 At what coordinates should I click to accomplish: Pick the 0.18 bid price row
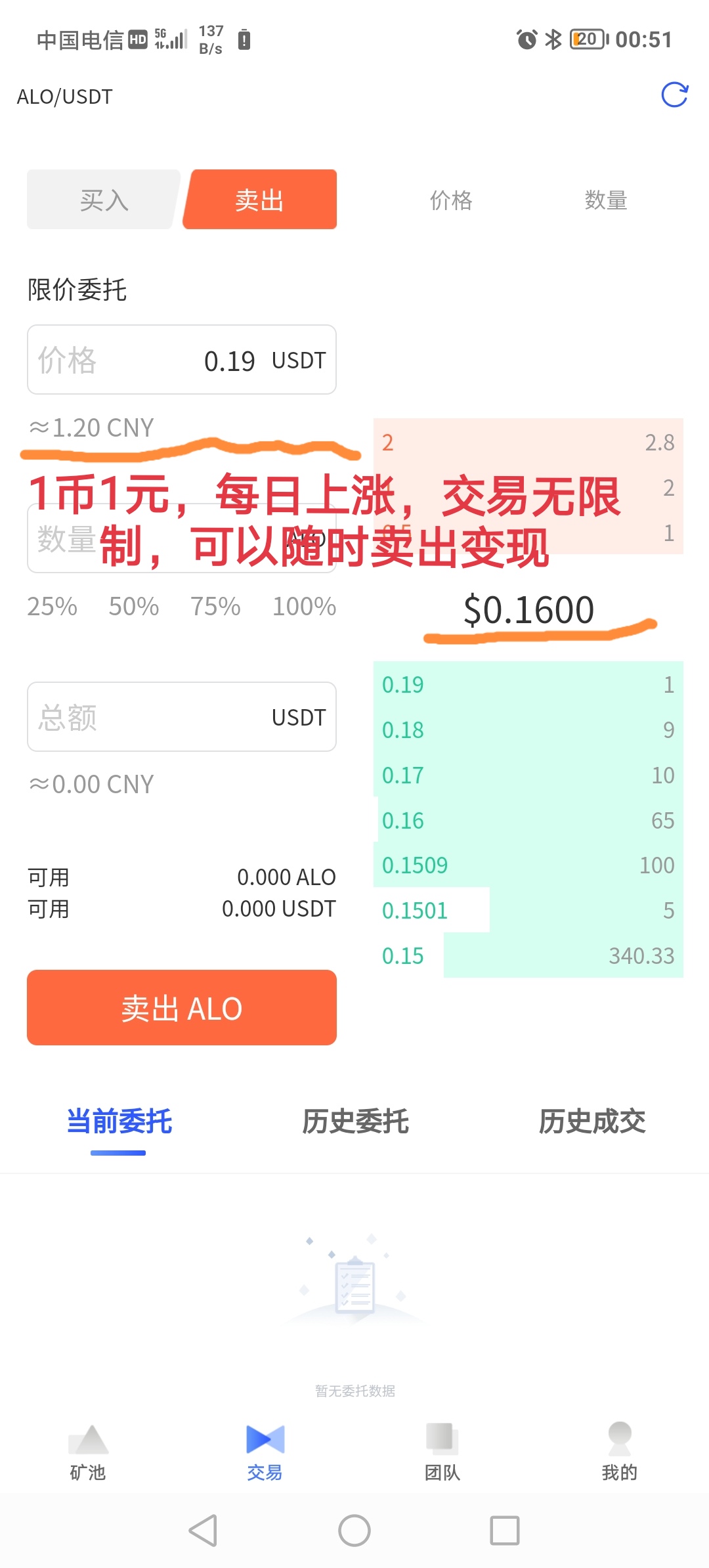click(528, 730)
